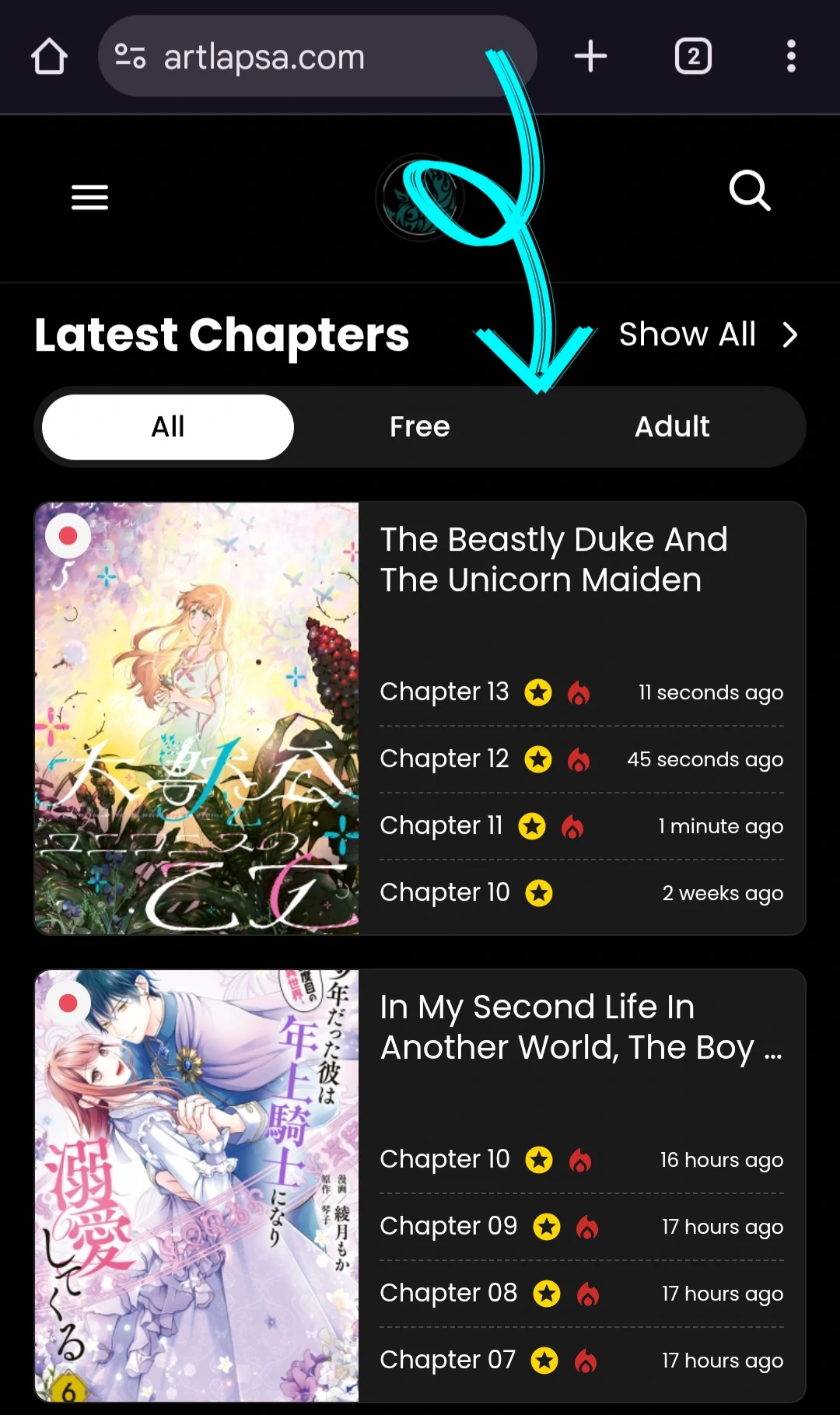Open Chapter 07 of In My Second Life
This screenshot has width=840, height=1415.
pos(448,1360)
